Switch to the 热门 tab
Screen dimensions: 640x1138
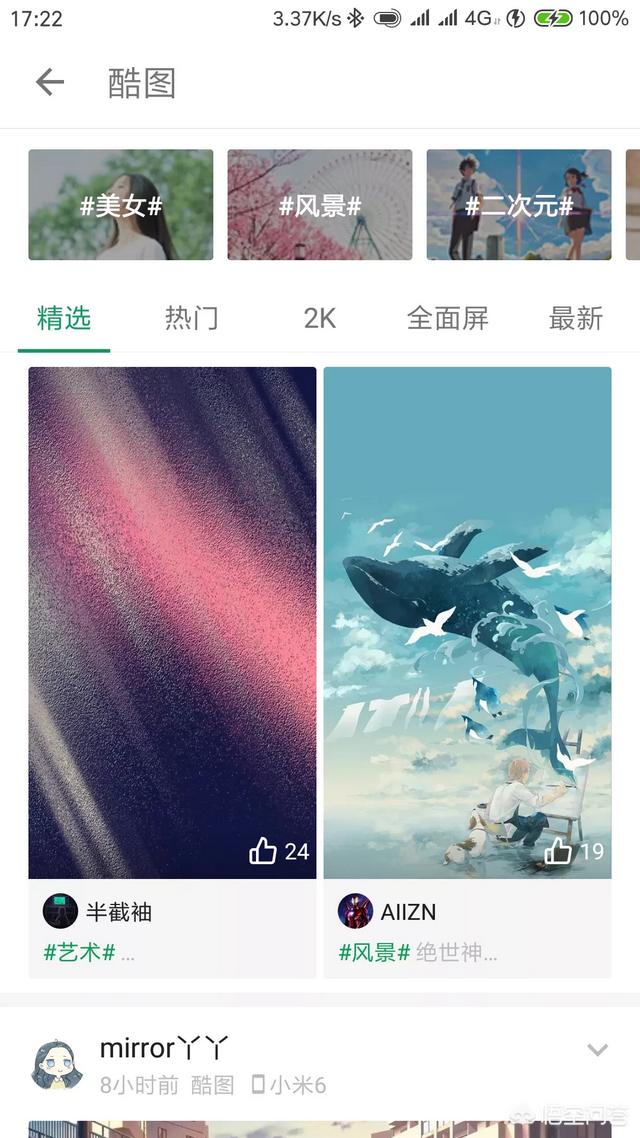(191, 319)
